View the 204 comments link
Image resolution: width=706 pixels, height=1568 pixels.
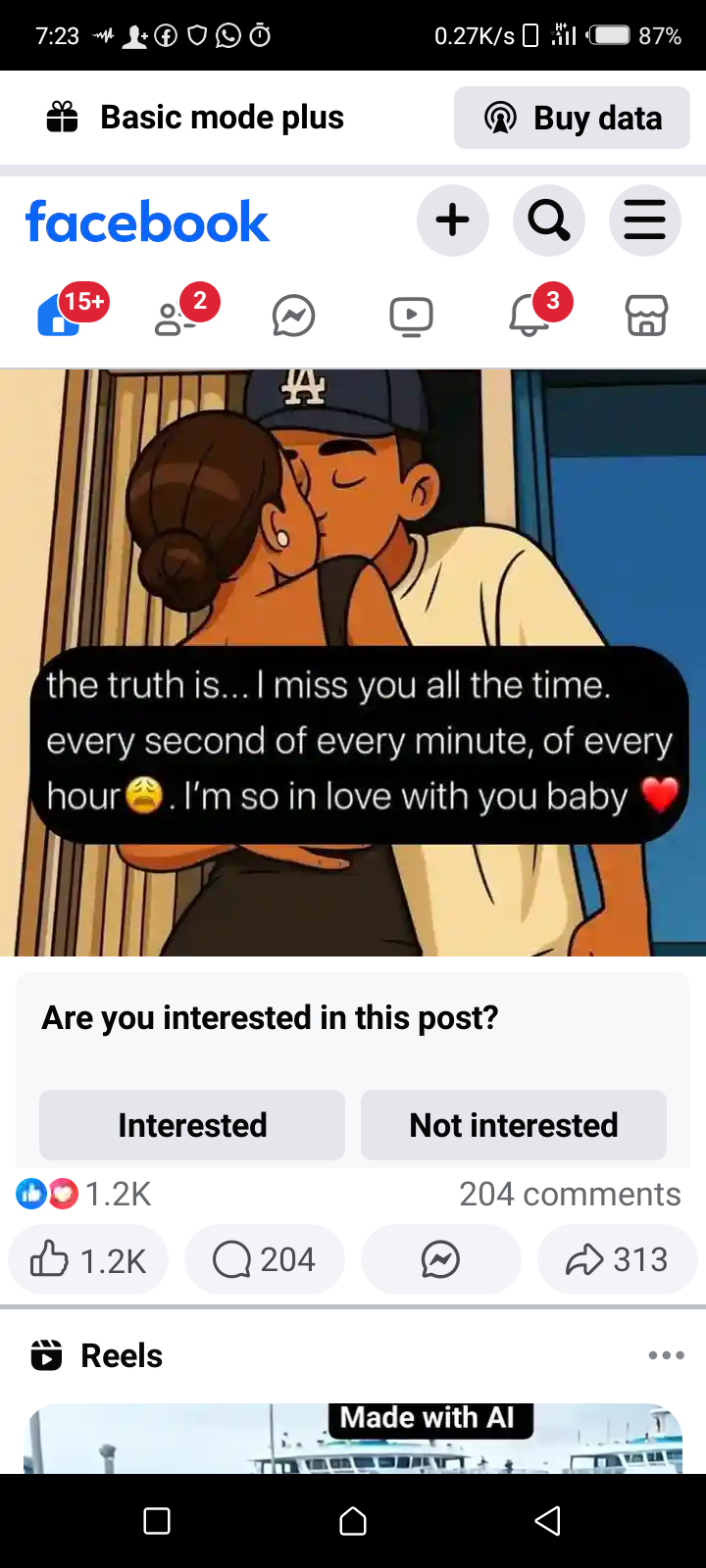tap(570, 1194)
